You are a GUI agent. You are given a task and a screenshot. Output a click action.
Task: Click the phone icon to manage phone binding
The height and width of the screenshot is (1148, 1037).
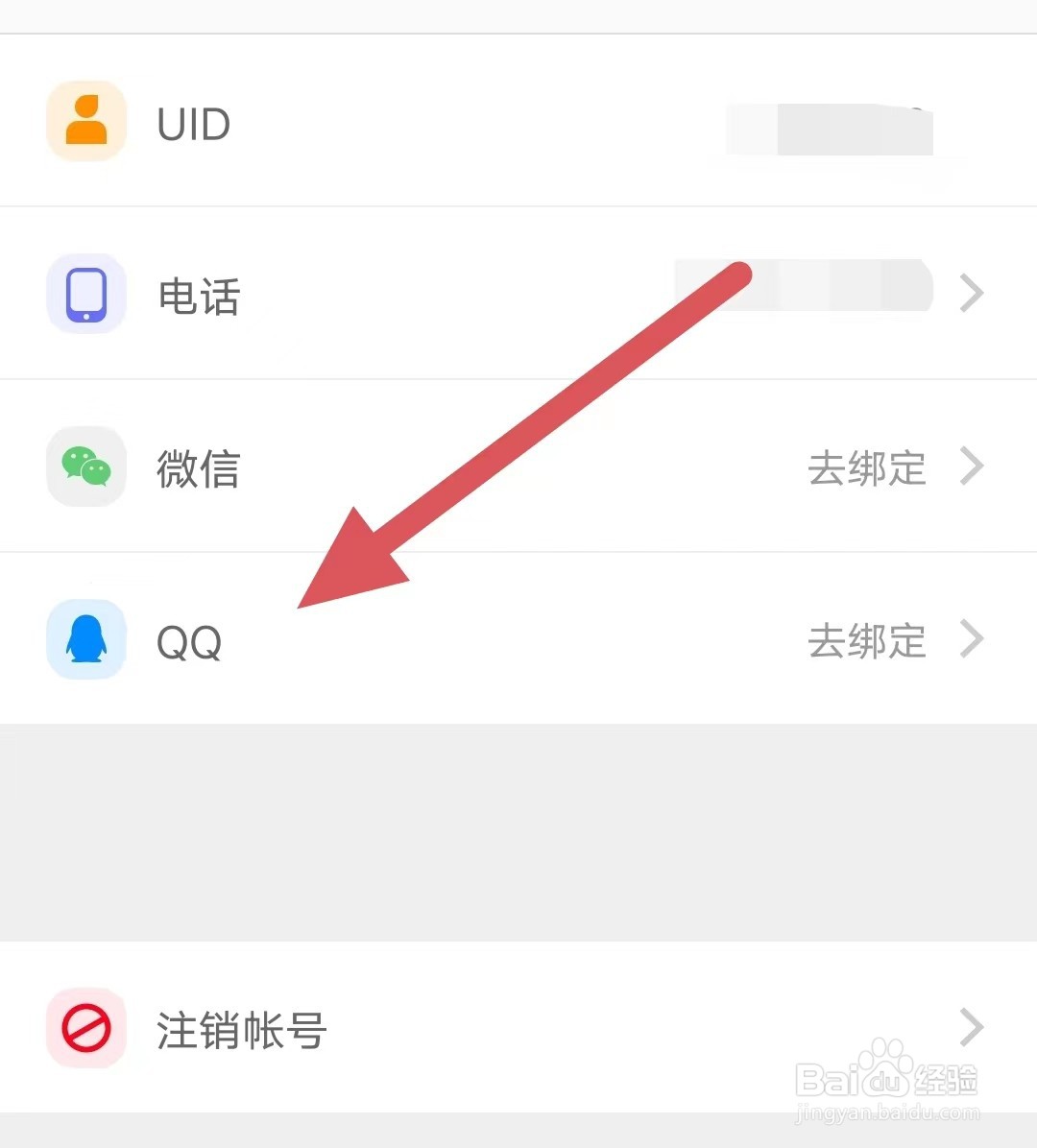(x=85, y=294)
